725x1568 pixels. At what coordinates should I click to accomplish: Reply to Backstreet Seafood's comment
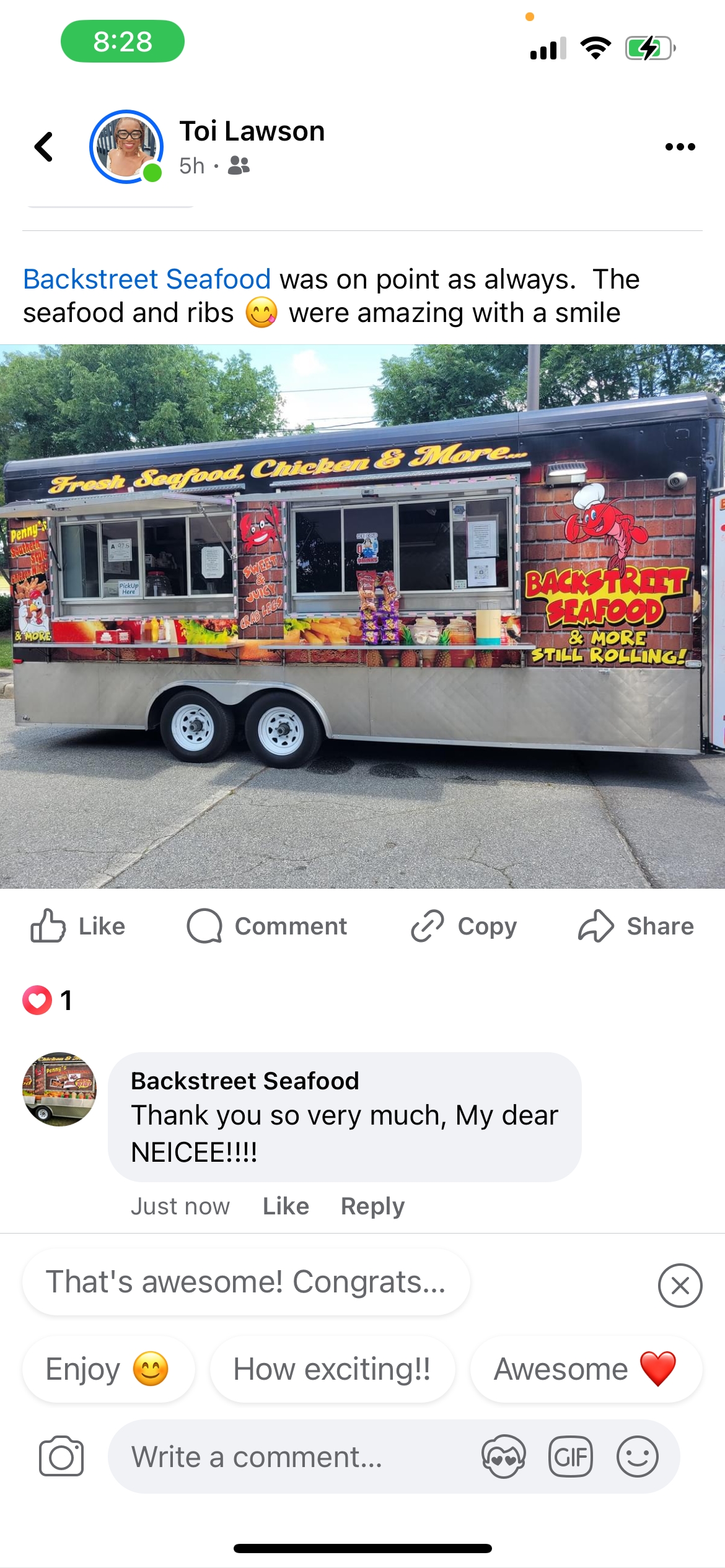click(372, 1206)
